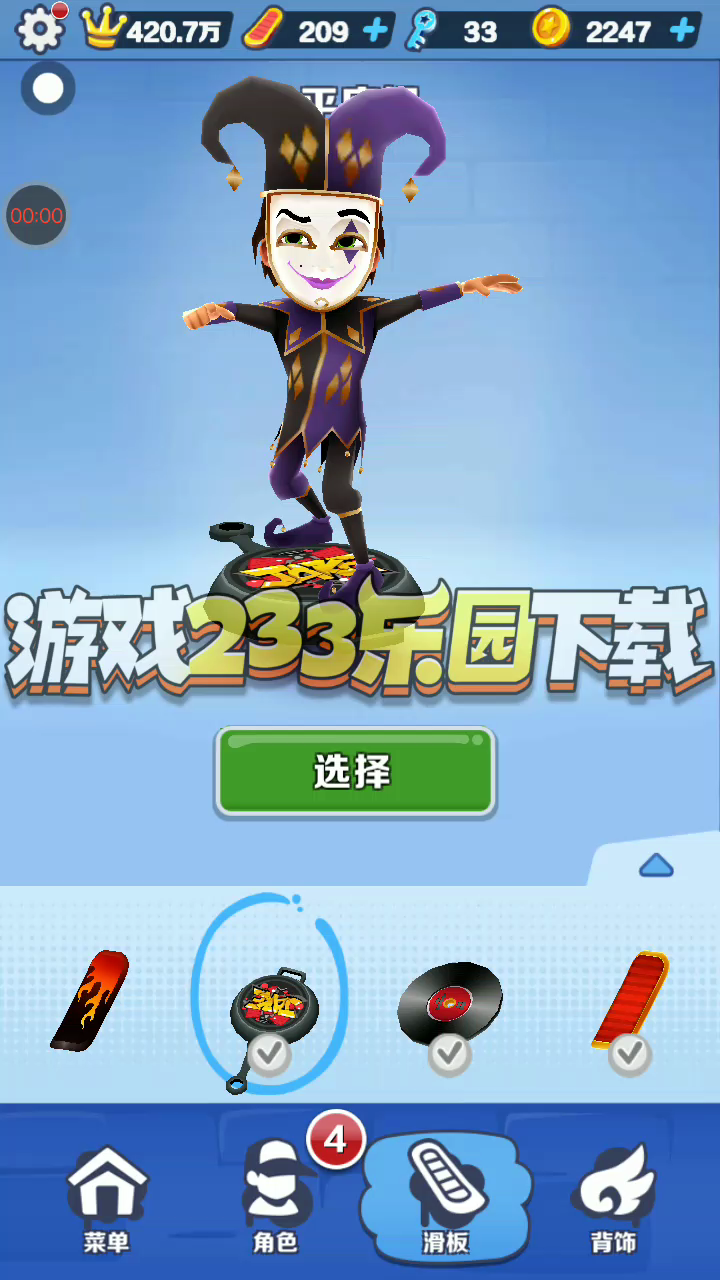
Task: Go to the 菜单 tab
Action: tap(106, 1198)
